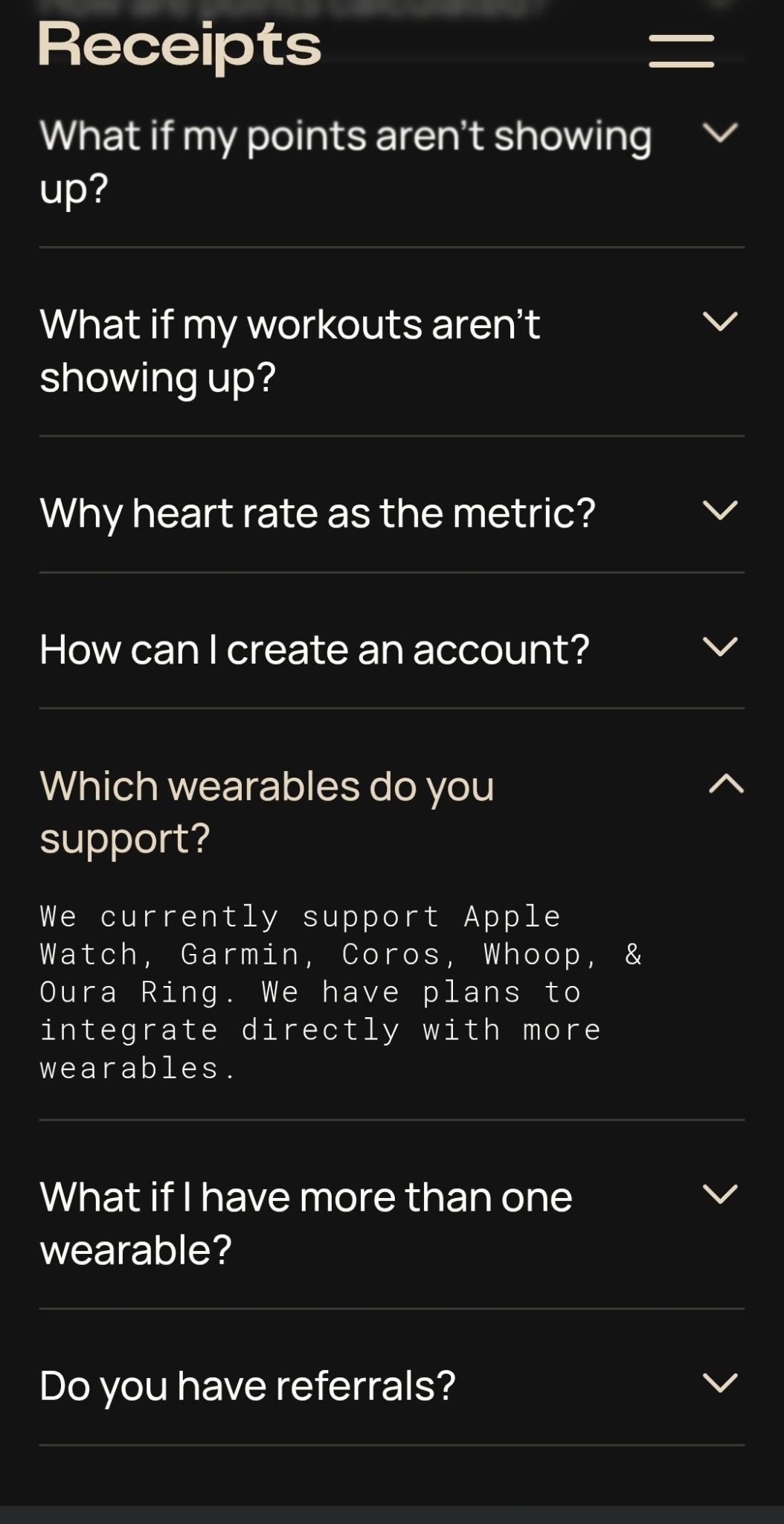Expand "Do you have referrals?" question
This screenshot has width=784, height=1524.
pyautogui.click(x=391, y=1386)
